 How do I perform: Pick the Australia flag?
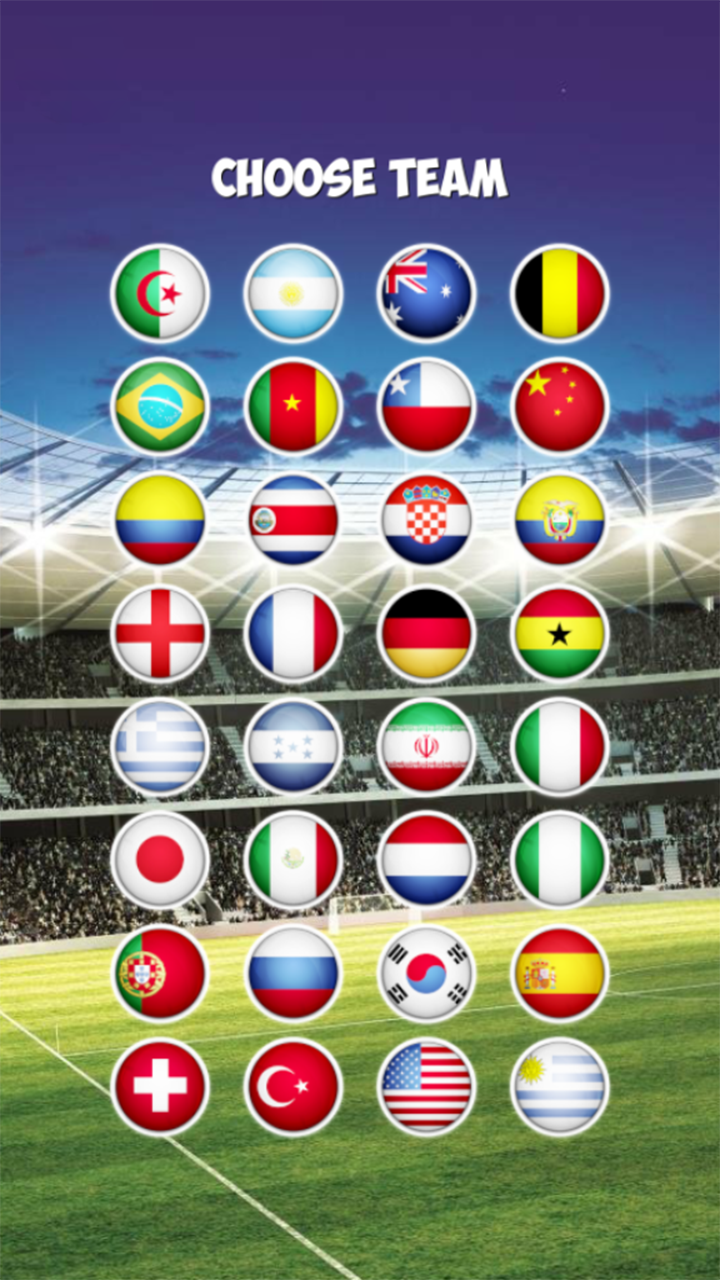(x=426, y=293)
